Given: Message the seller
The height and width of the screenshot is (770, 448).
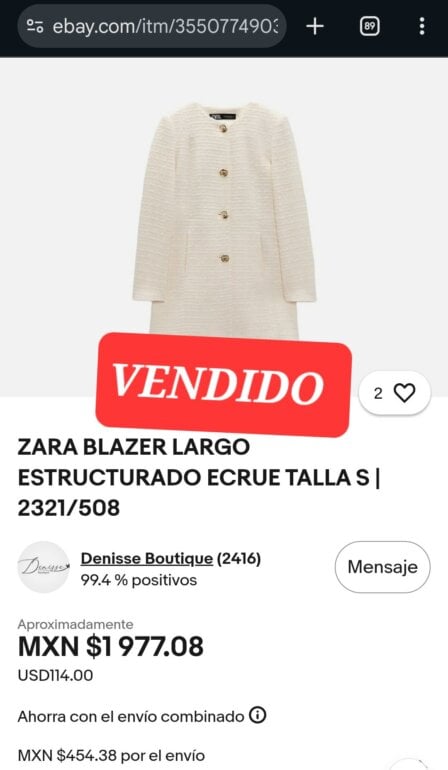Looking at the screenshot, I should (x=383, y=567).
